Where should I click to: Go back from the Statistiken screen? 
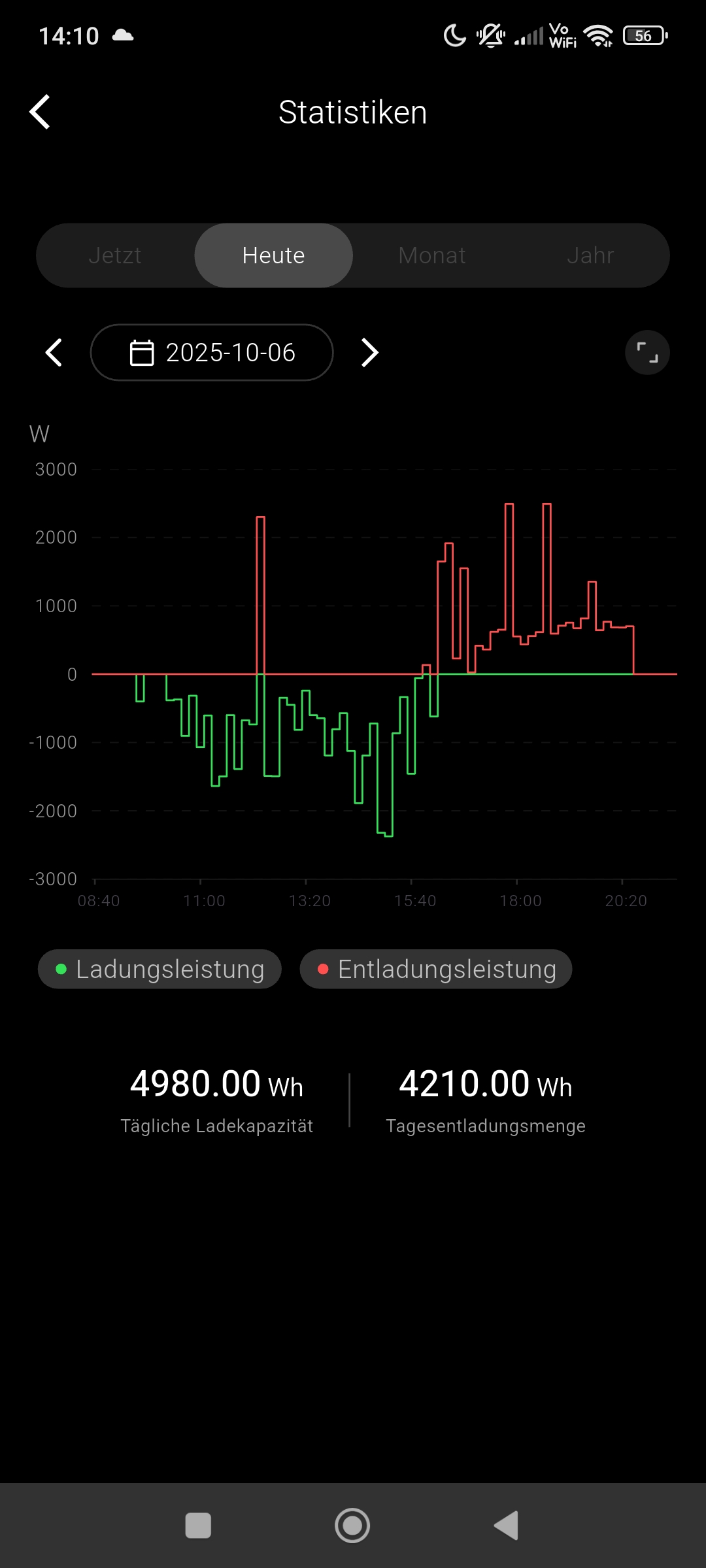41,112
